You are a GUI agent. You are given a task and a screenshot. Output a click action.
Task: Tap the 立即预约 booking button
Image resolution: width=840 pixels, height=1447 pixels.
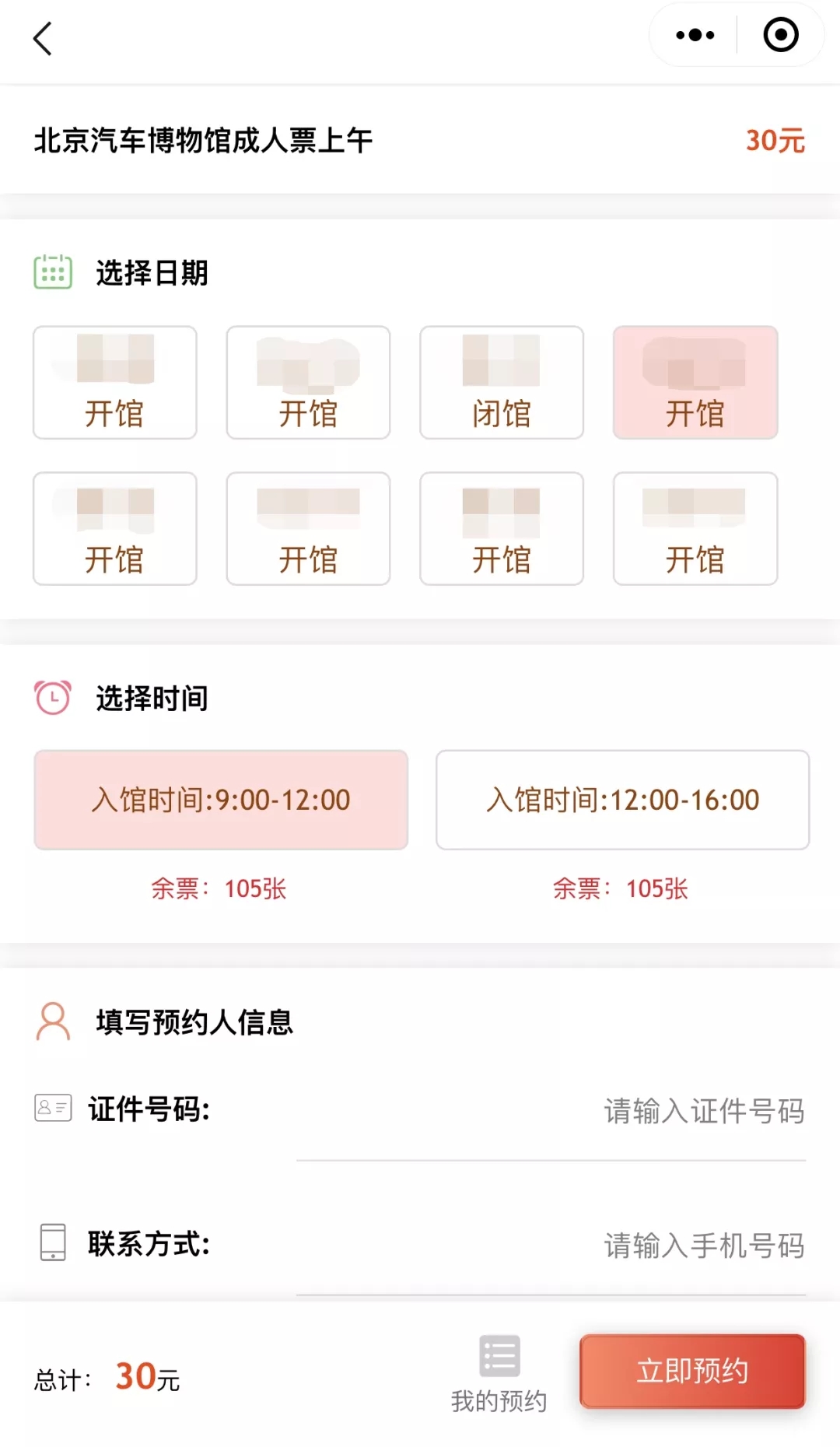point(691,1372)
